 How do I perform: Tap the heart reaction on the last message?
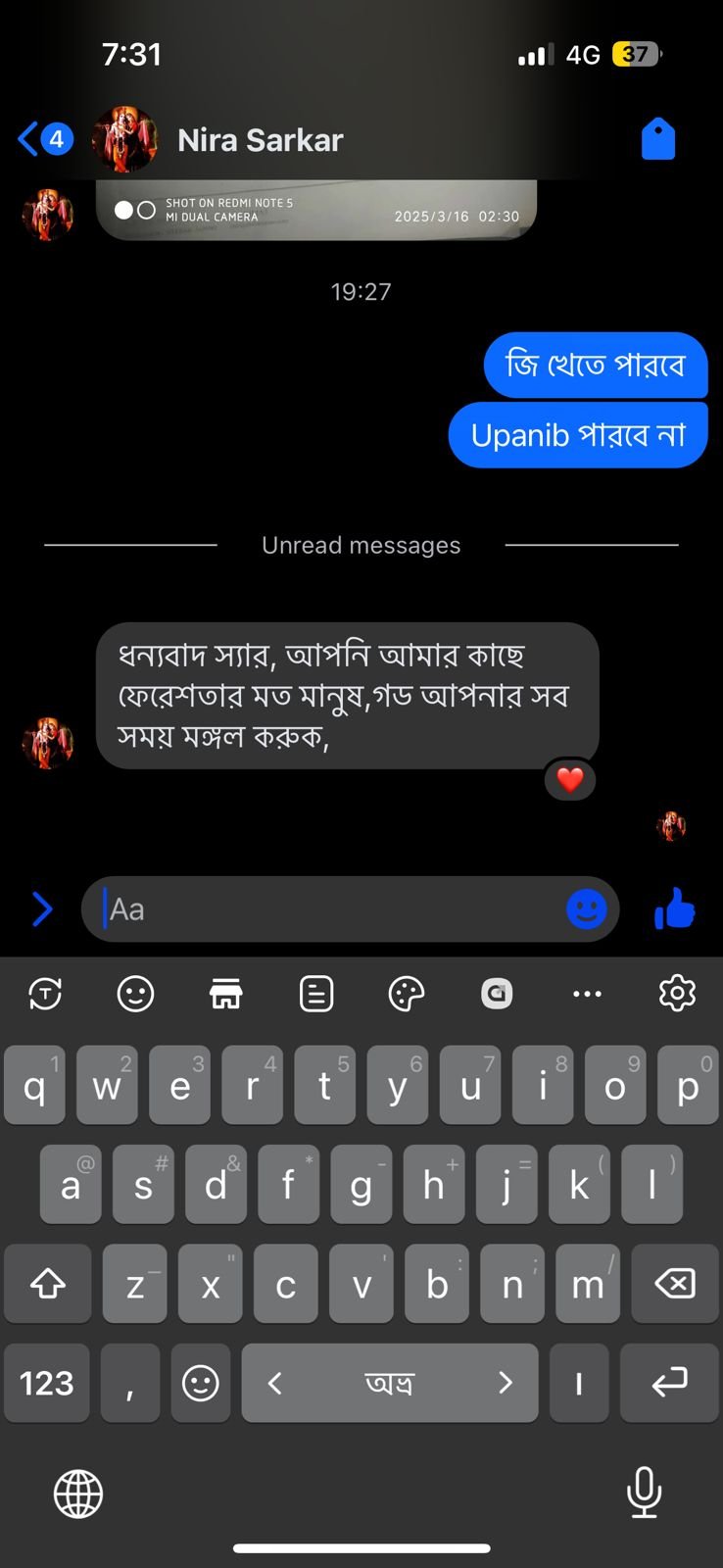pyautogui.click(x=570, y=780)
